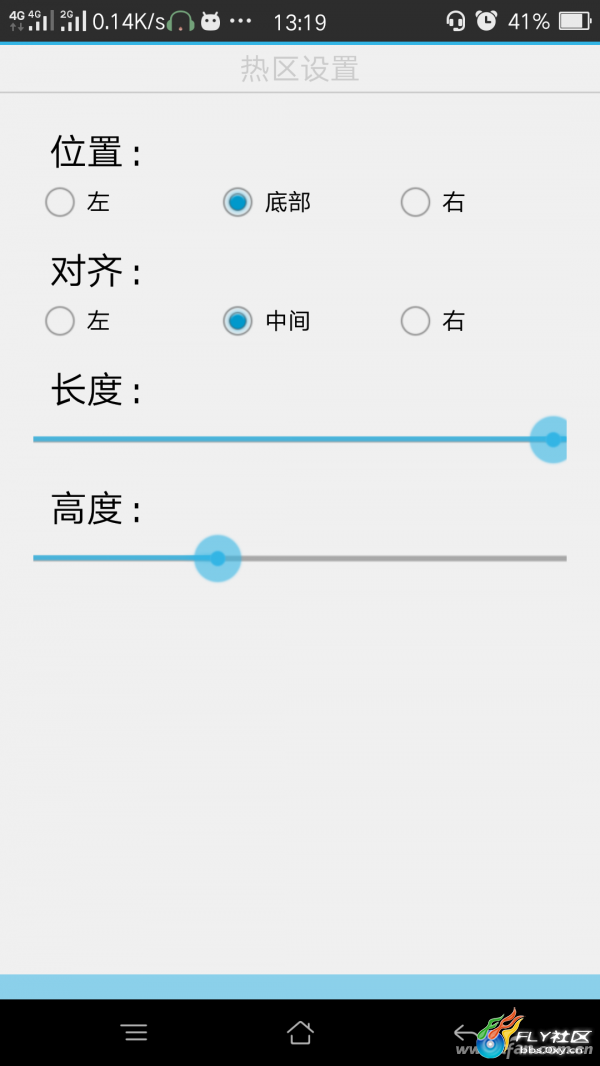This screenshot has width=600, height=1066.
Task: Go to the home screen
Action: [300, 1033]
